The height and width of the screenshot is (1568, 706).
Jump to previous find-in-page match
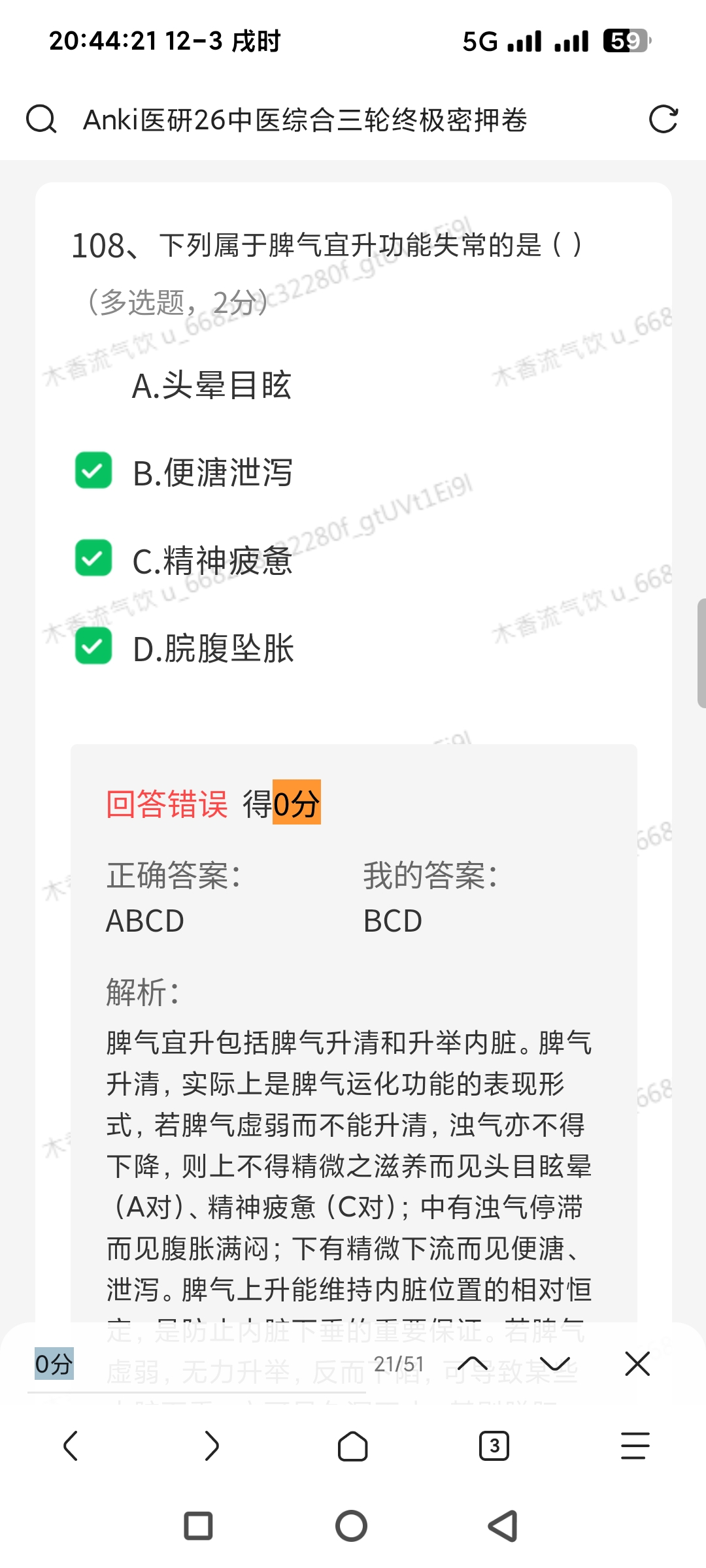click(473, 1364)
